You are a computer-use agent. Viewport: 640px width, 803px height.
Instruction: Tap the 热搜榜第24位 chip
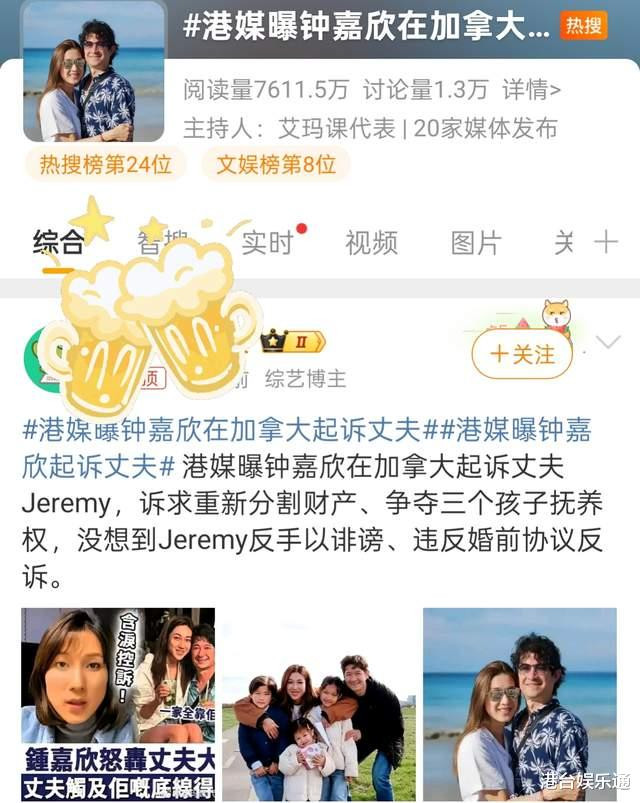106,165
